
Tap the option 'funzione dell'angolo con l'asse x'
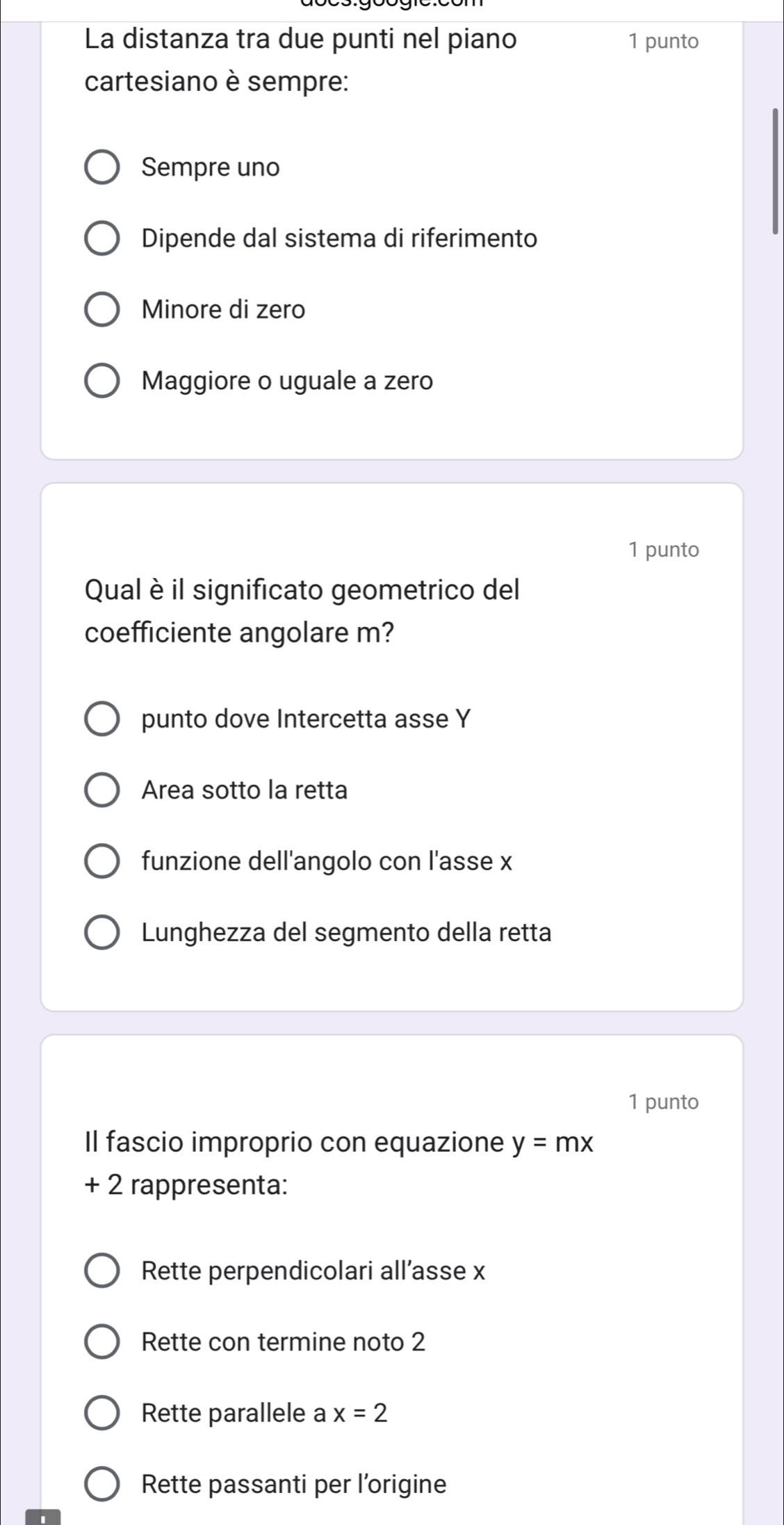tap(101, 862)
